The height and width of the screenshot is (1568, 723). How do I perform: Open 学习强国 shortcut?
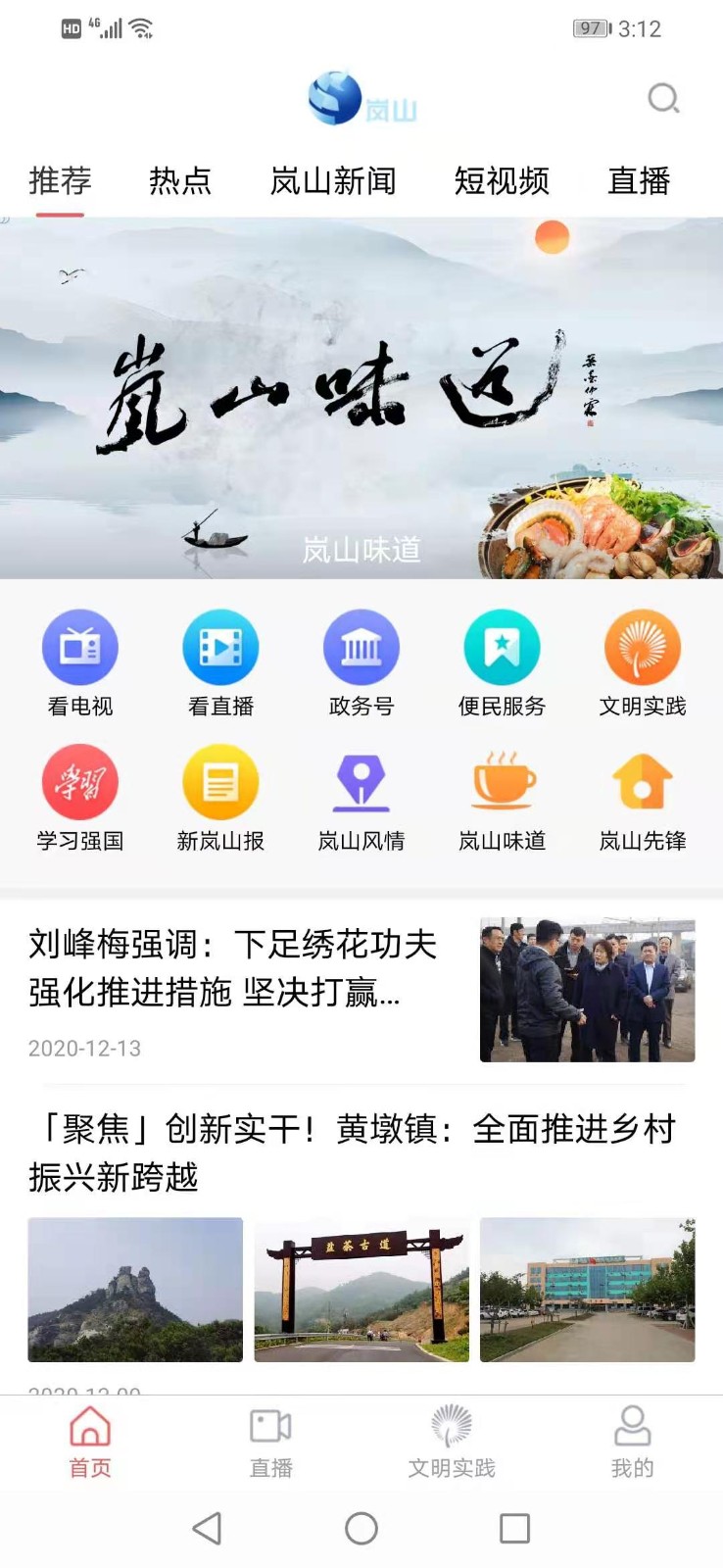(x=80, y=798)
